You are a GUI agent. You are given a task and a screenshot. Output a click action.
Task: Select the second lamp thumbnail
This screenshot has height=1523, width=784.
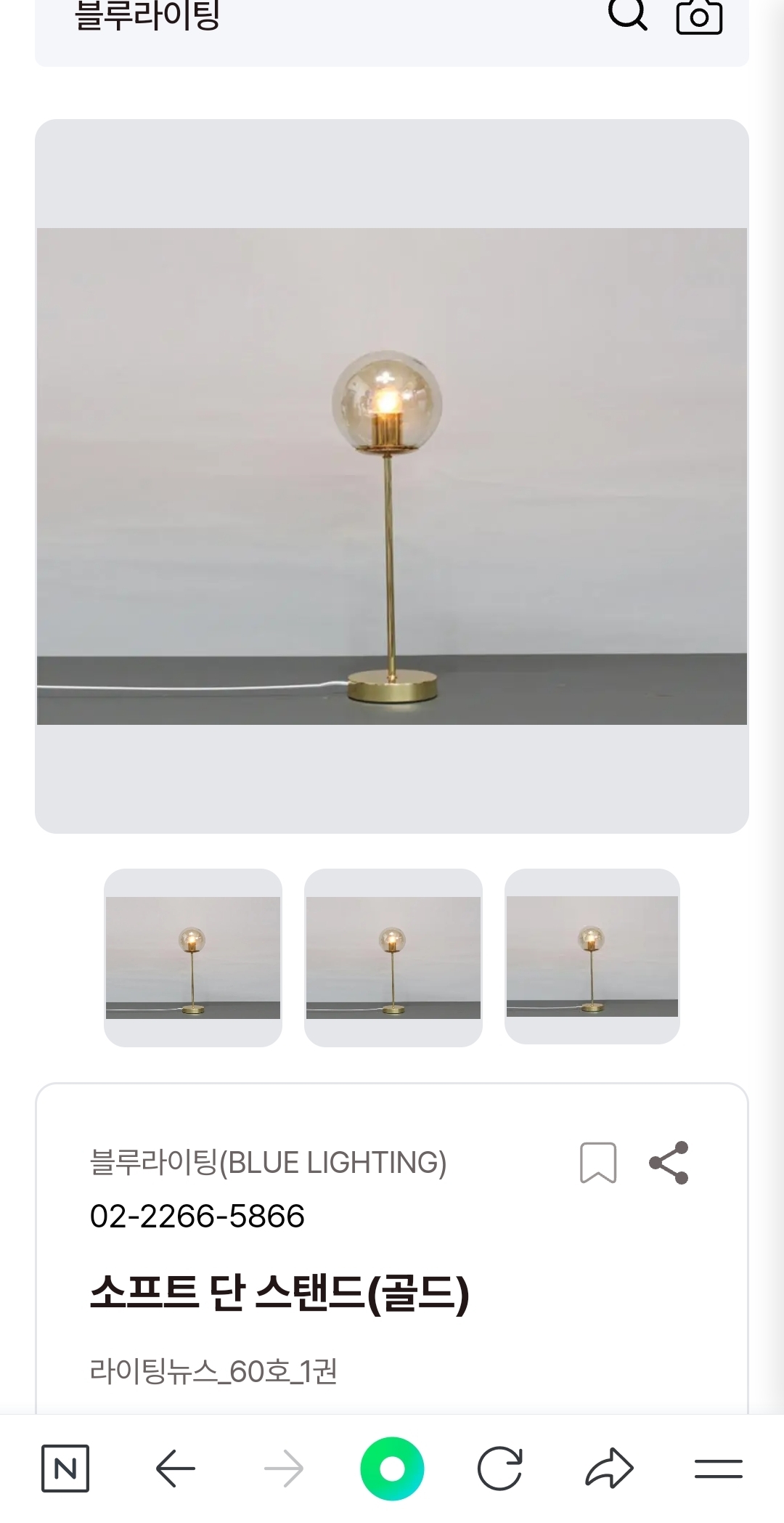[x=393, y=957]
